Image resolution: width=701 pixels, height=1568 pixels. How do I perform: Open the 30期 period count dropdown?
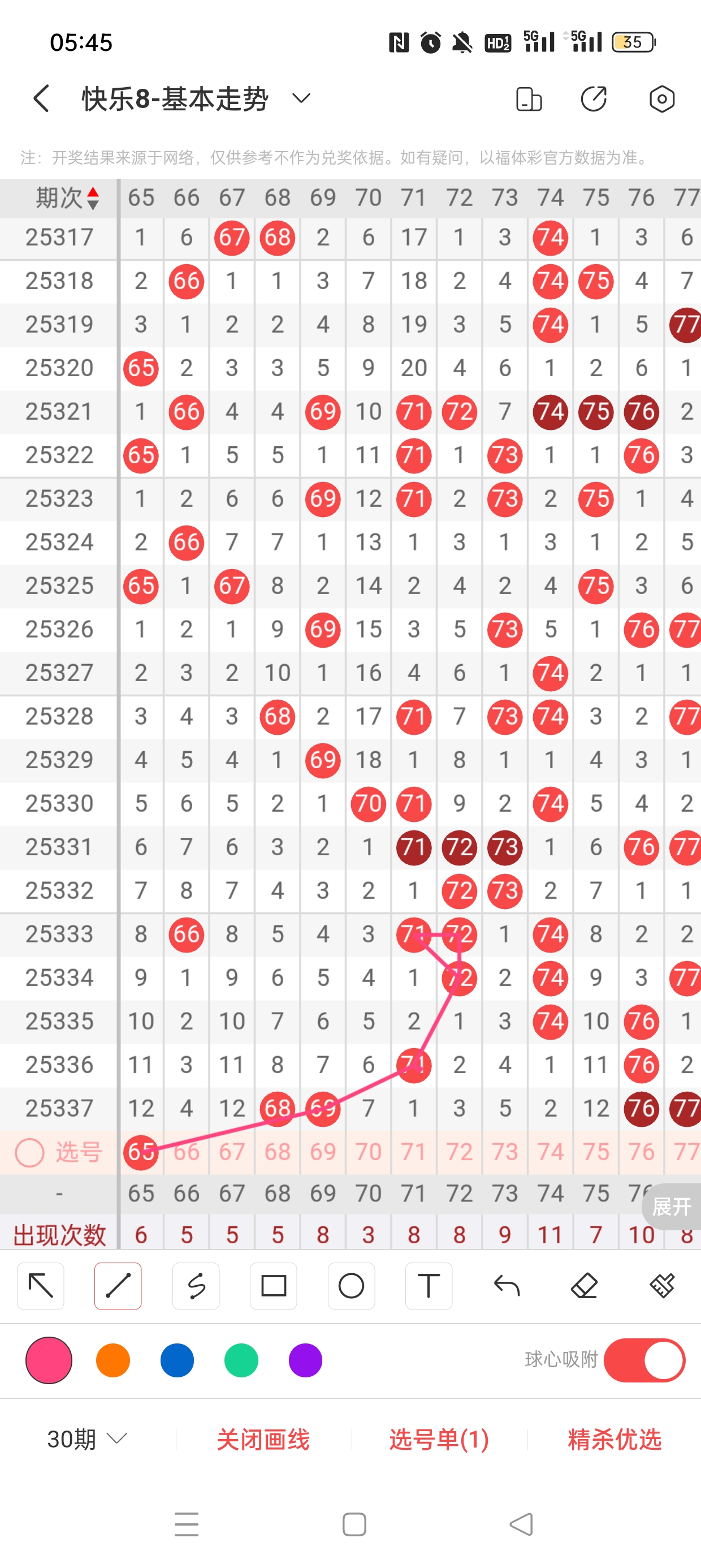87,1439
